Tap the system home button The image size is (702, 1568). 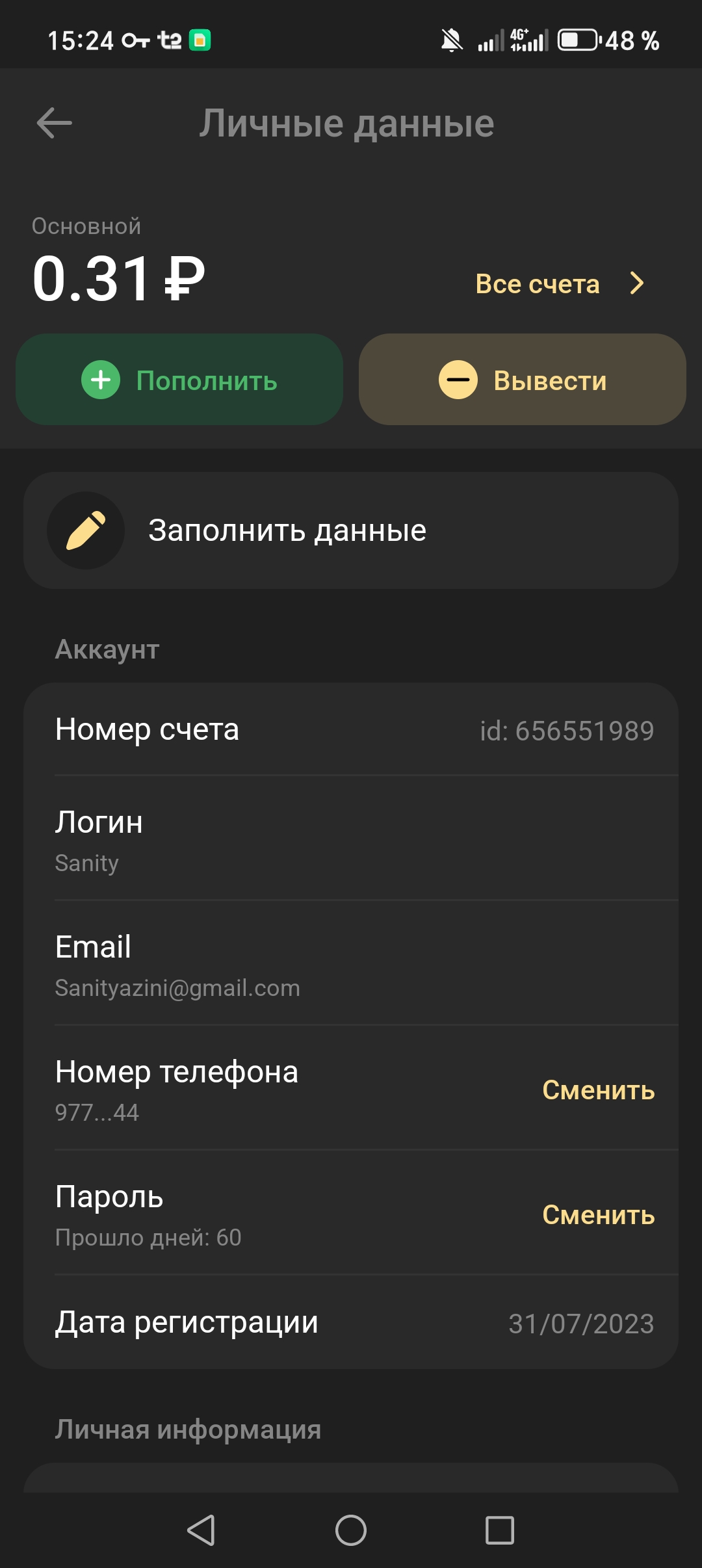[x=351, y=1530]
